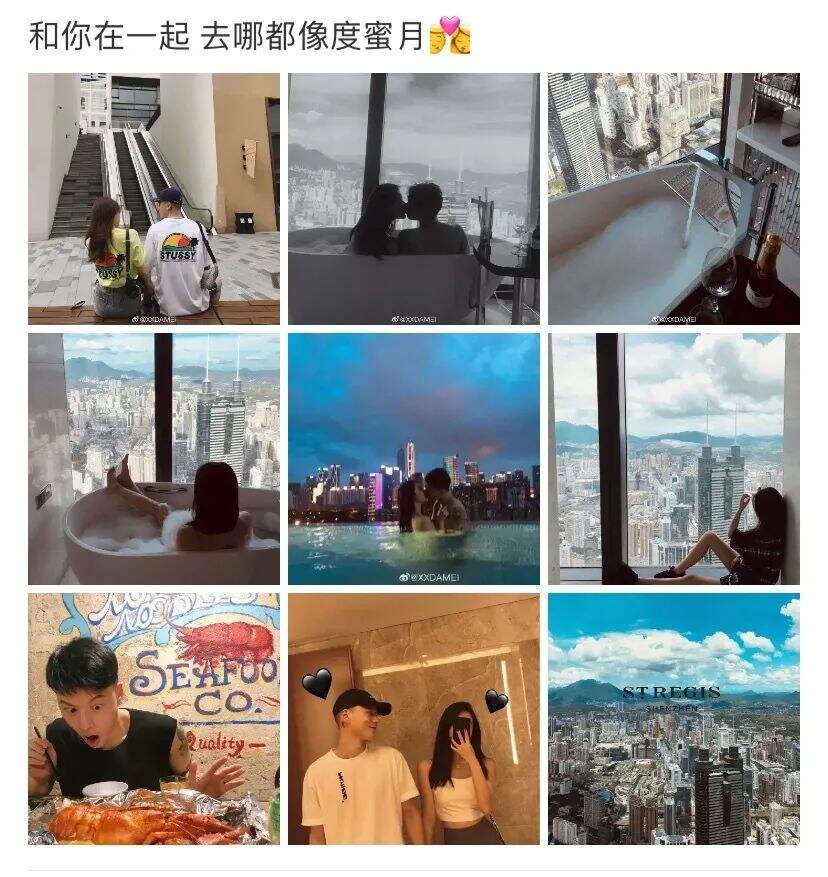Image resolution: width=828 pixels, height=877 pixels.
Task: Open the seafood lobster dinner photo
Action: (x=153, y=718)
